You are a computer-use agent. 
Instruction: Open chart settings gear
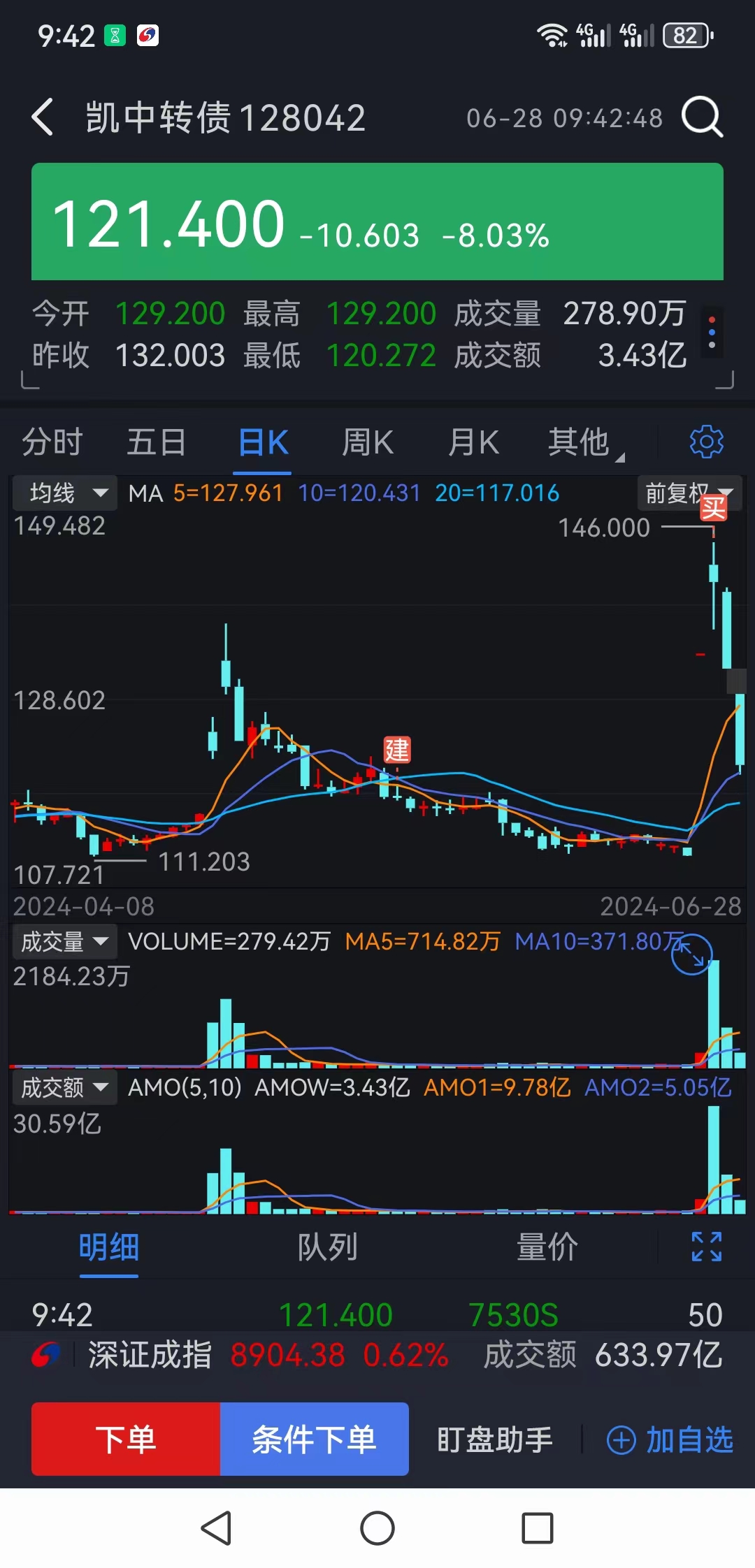pos(706,442)
